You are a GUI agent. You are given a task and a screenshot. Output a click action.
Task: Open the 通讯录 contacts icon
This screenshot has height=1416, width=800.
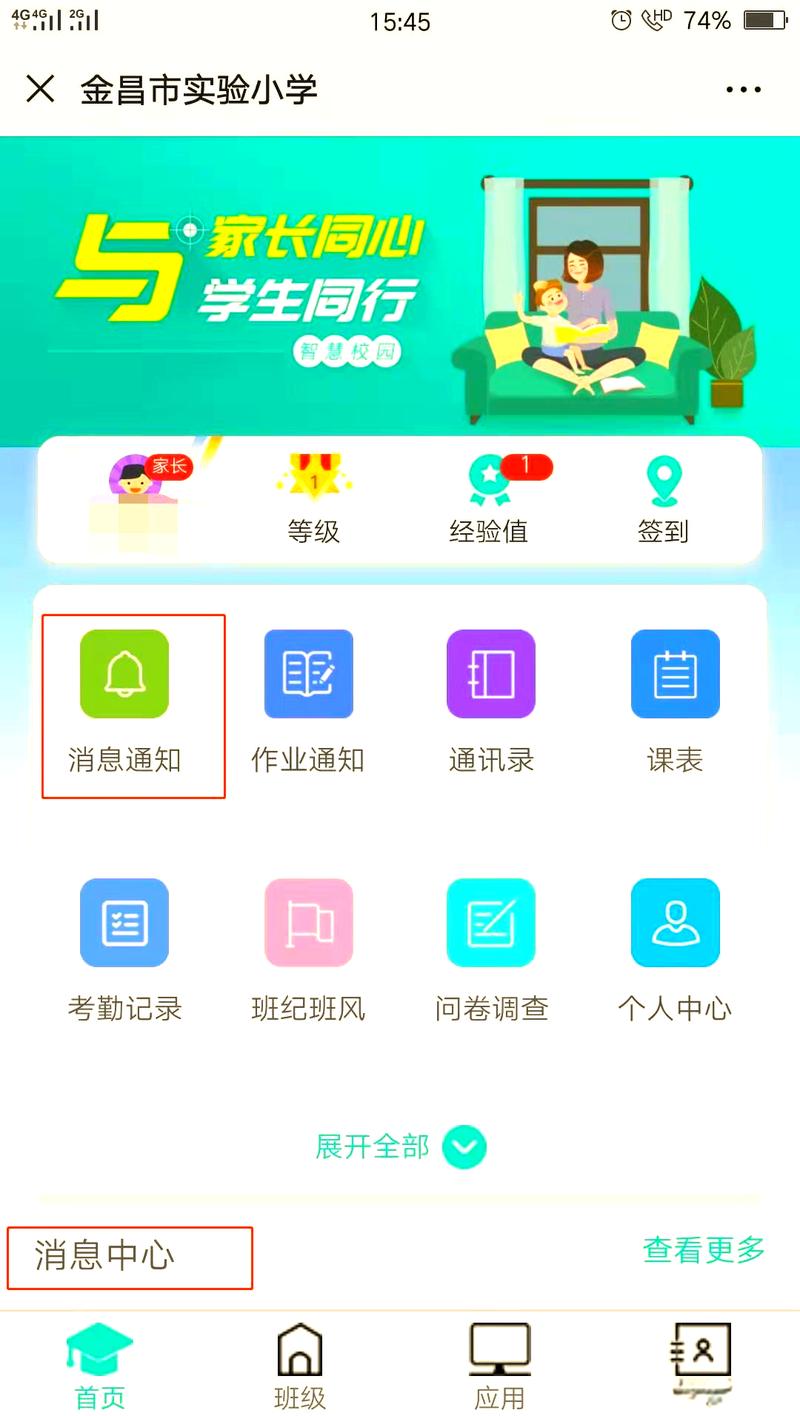[x=491, y=674]
